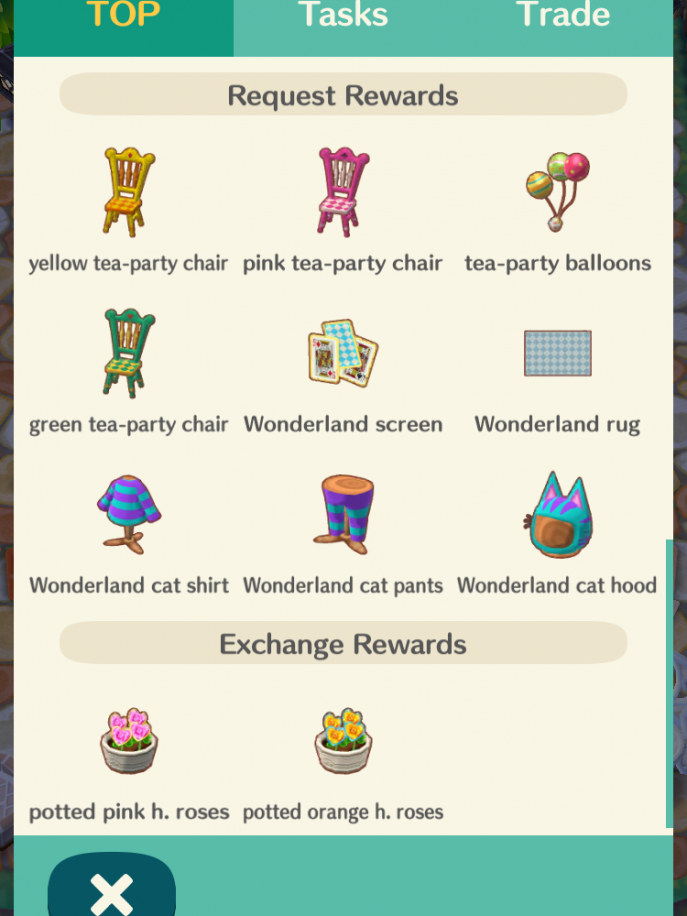687x916 pixels.
Task: Open the pink tea-party chair item
Action: (343, 193)
